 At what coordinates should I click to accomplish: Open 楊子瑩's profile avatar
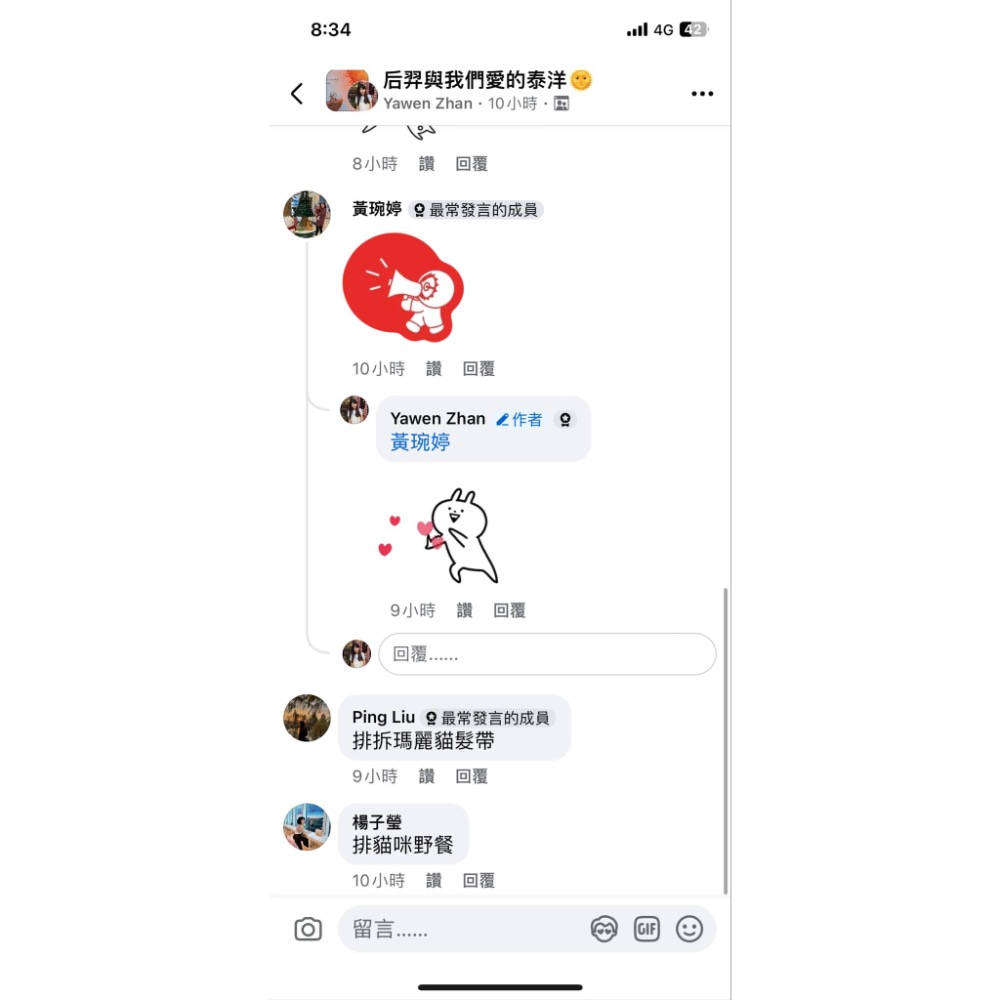click(x=307, y=827)
